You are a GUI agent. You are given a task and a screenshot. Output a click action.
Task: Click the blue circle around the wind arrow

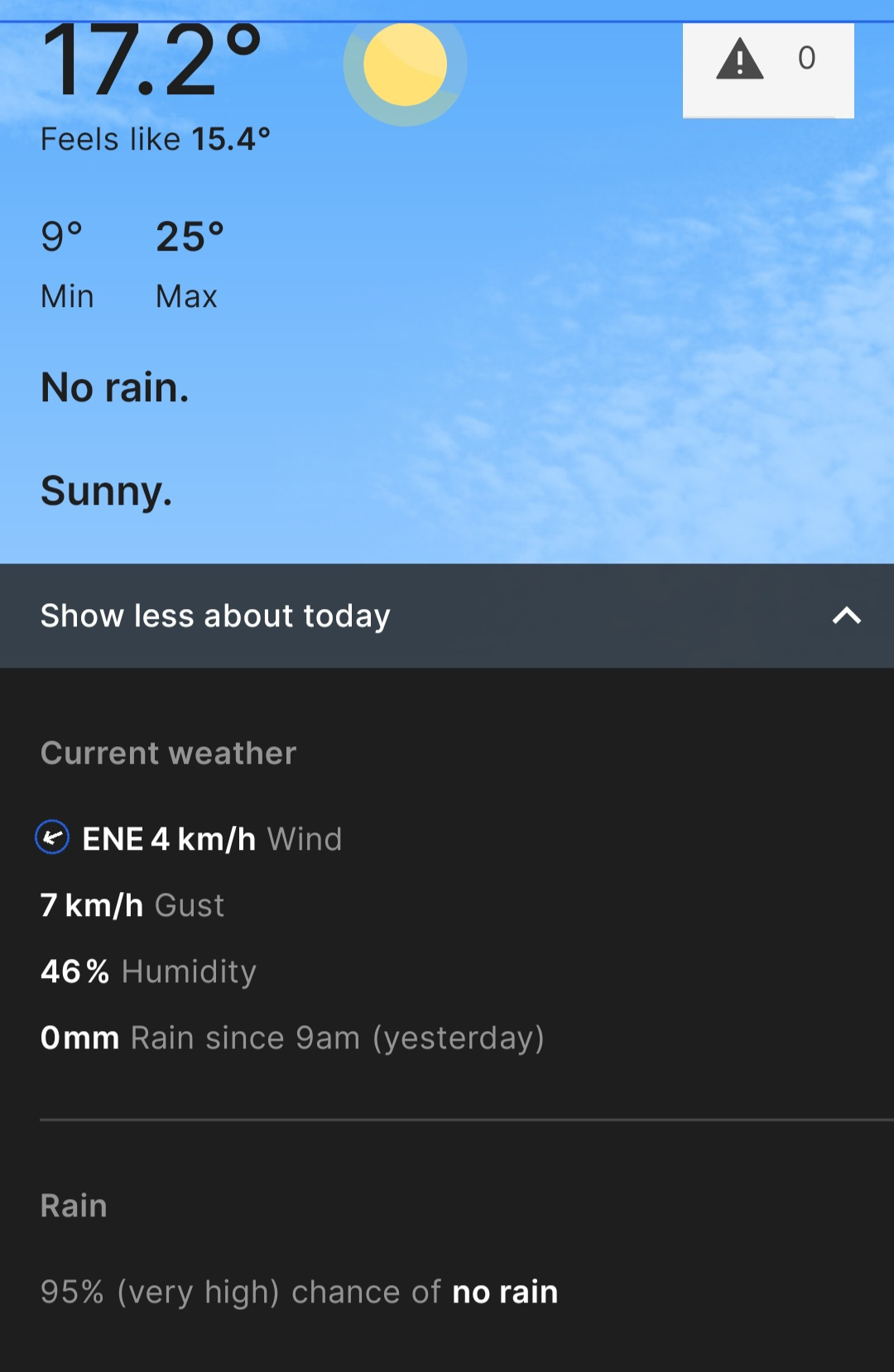click(51, 838)
